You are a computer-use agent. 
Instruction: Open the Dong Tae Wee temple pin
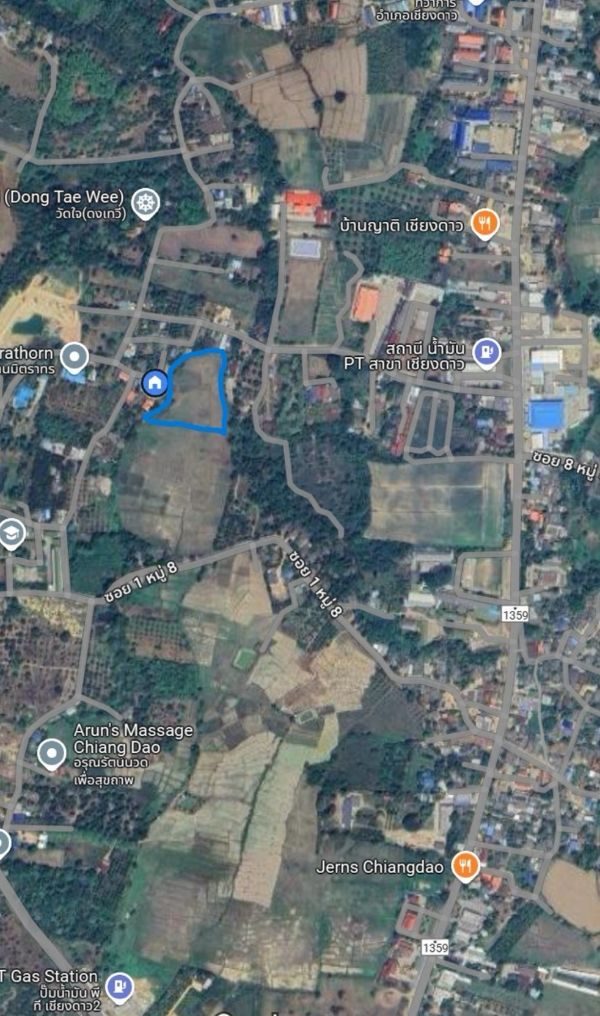pyautogui.click(x=146, y=203)
